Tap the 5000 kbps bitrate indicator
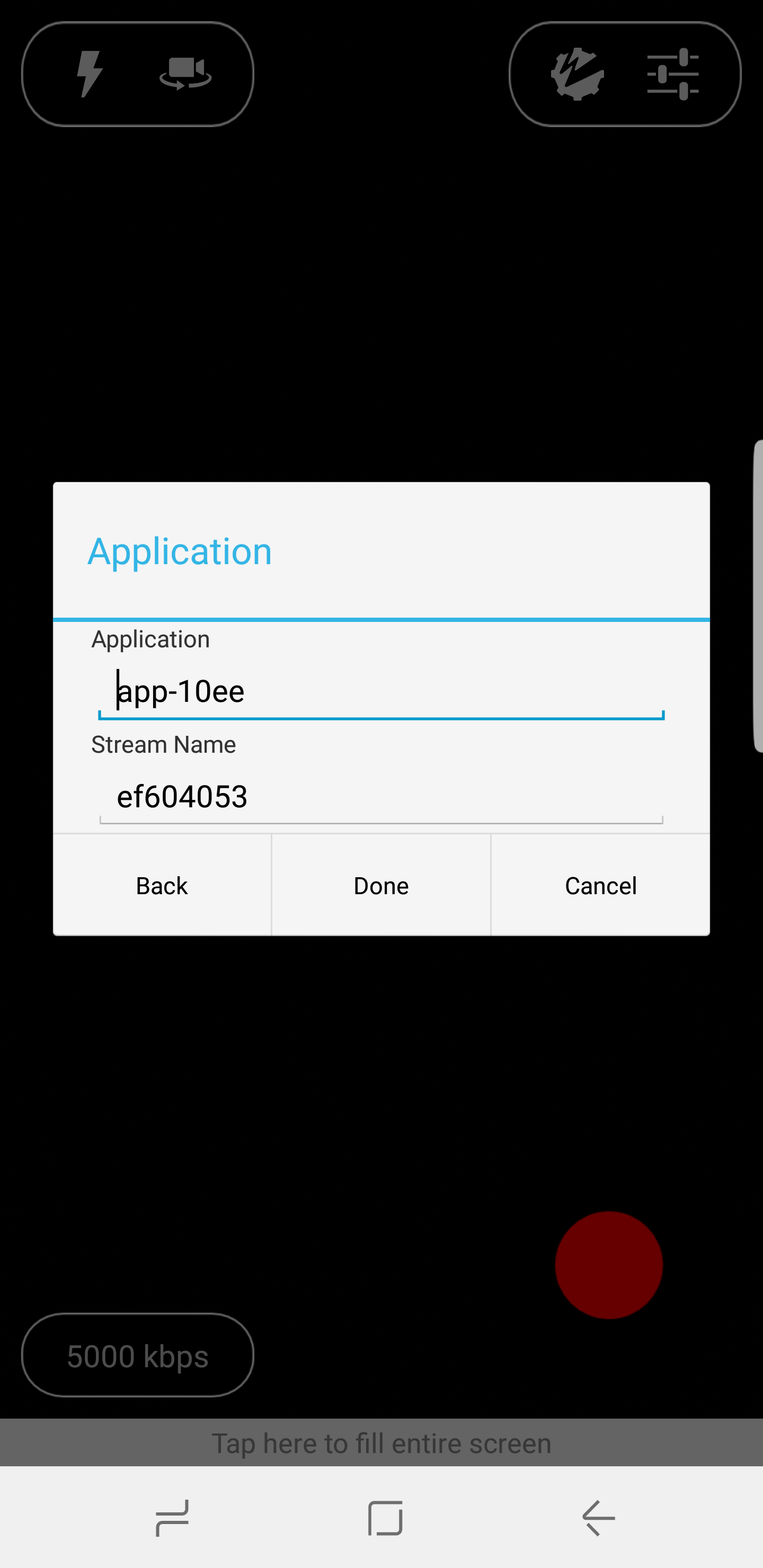 coord(138,1355)
